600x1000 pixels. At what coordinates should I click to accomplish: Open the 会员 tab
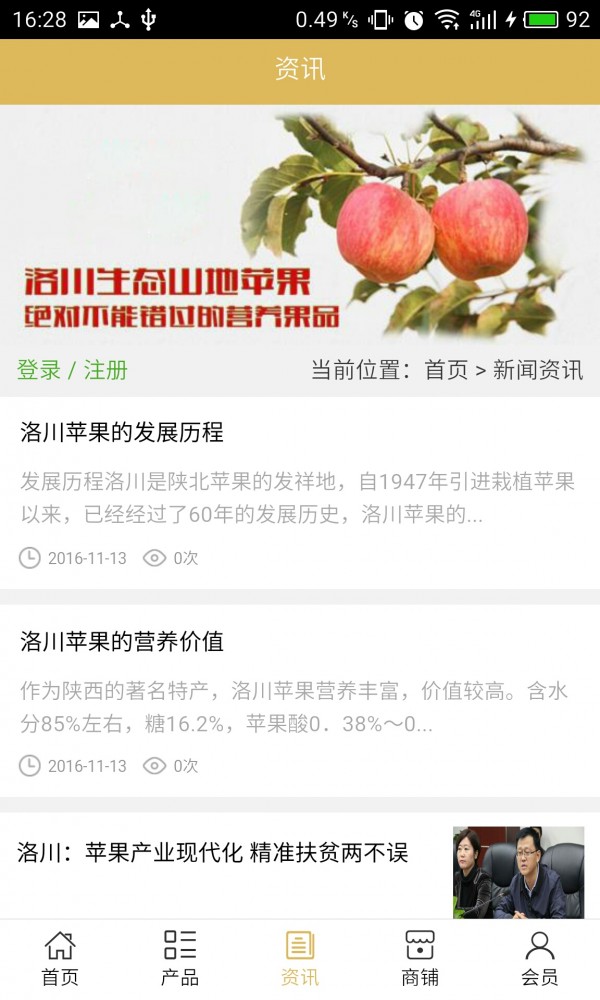pyautogui.click(x=540, y=959)
